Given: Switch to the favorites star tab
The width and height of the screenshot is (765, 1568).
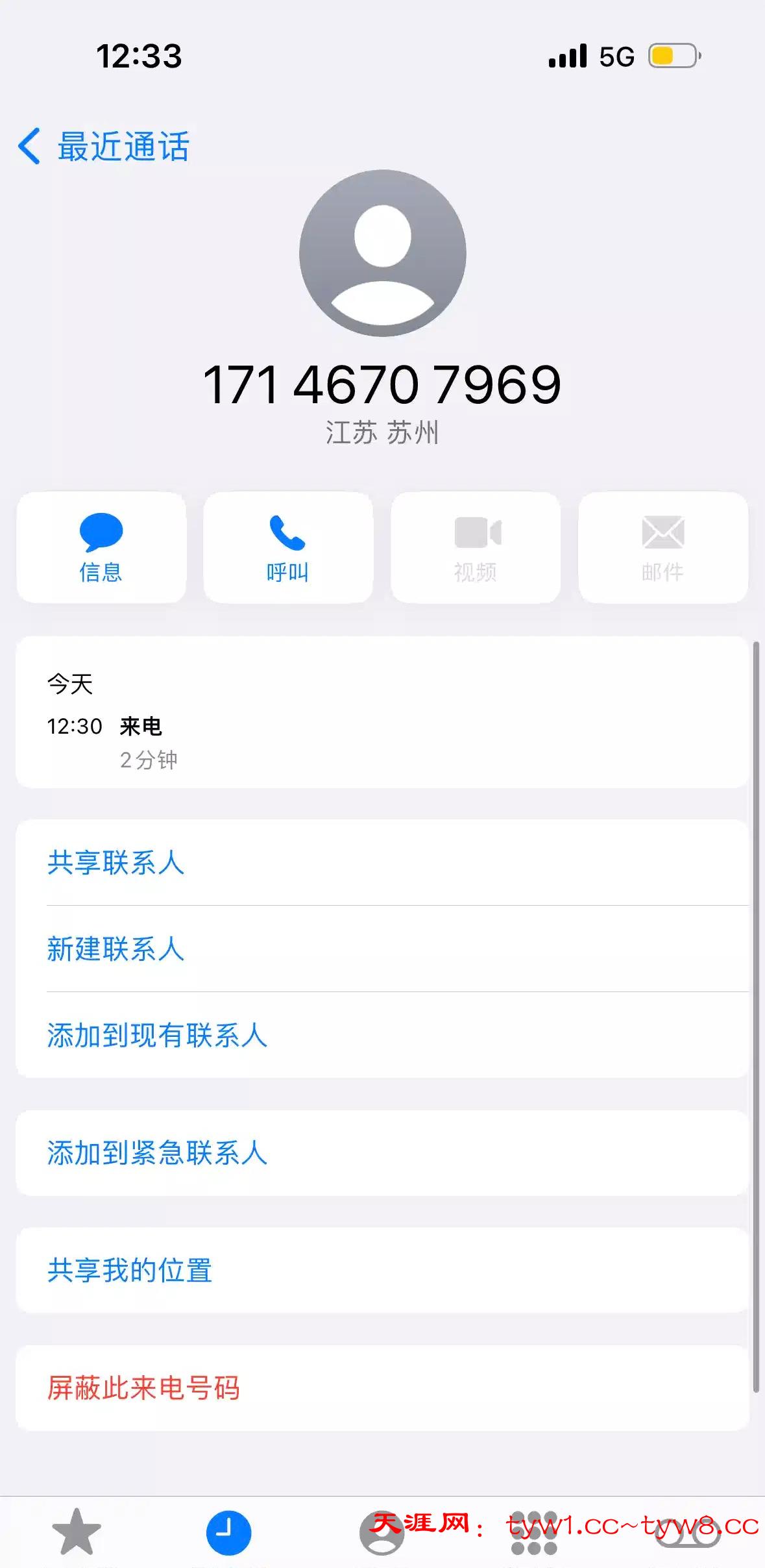Looking at the screenshot, I should (77, 1532).
